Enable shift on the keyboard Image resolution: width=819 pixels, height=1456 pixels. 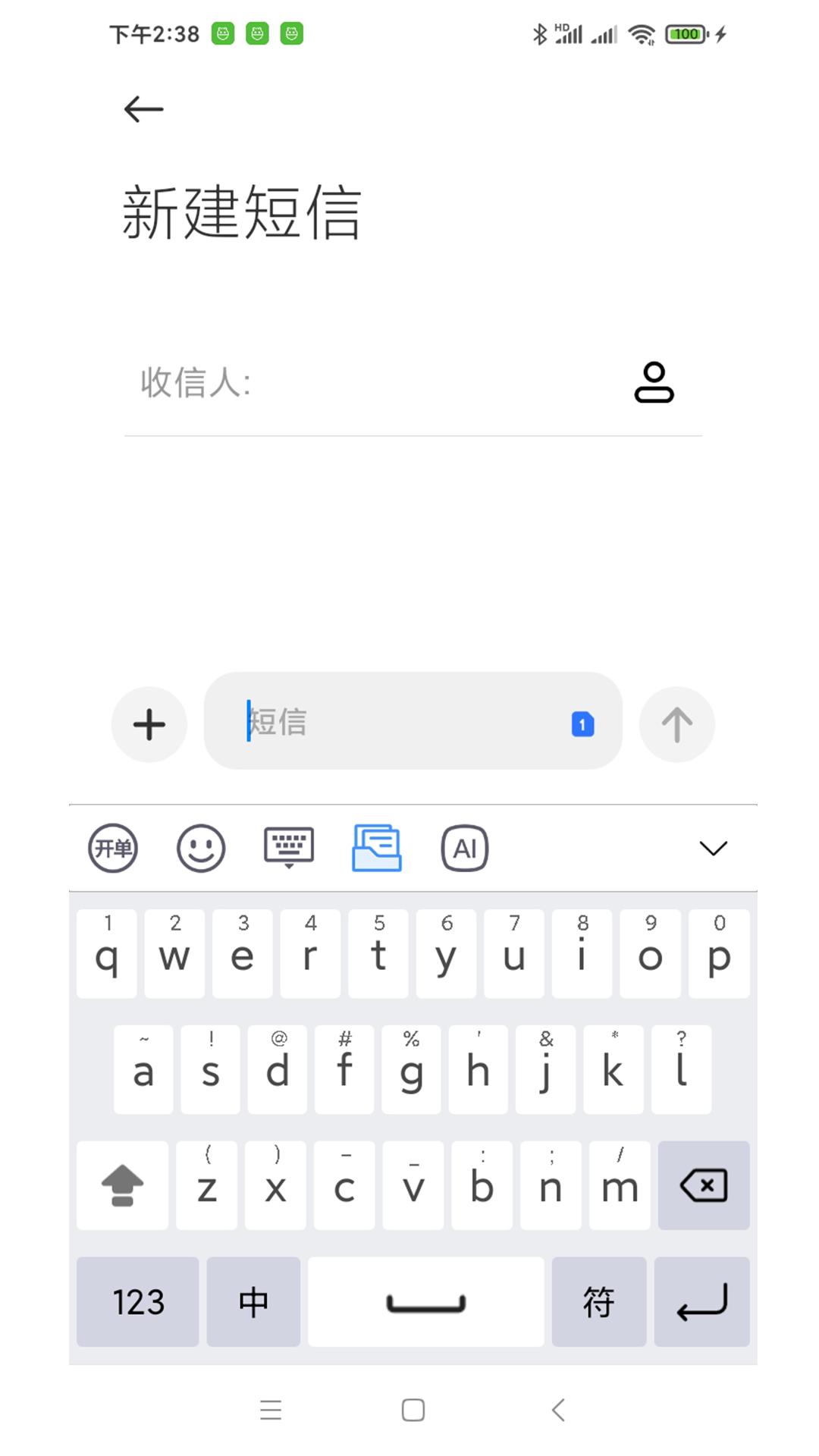pos(122,1185)
